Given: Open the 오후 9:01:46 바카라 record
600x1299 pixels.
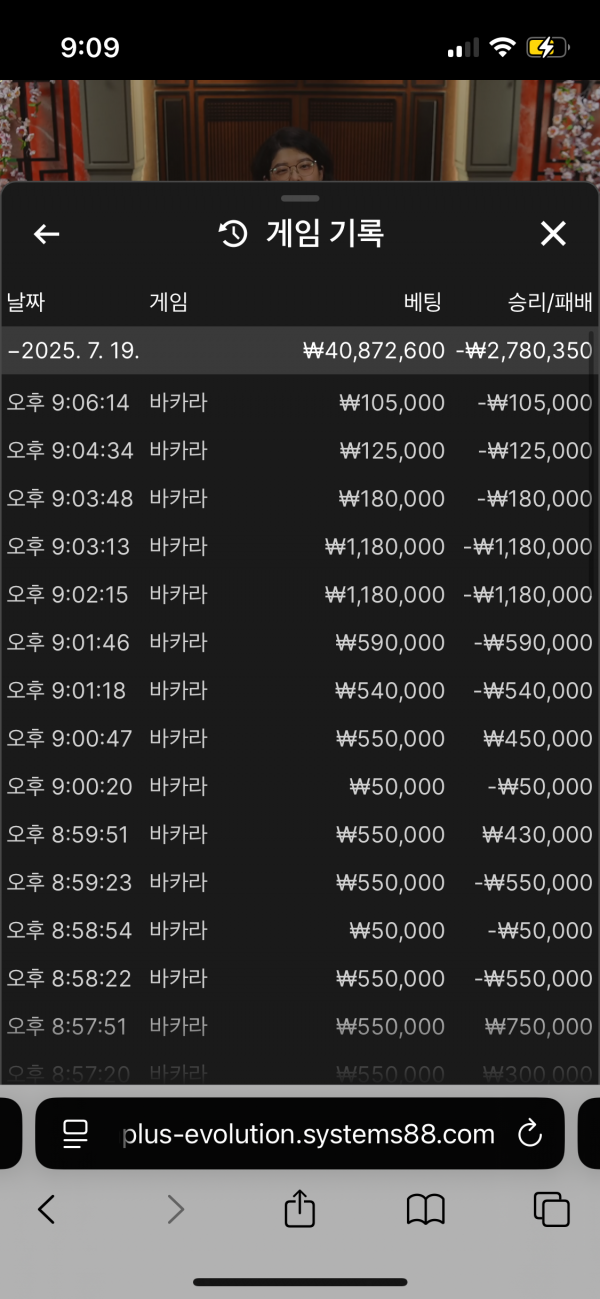Looking at the screenshot, I should [x=298, y=643].
